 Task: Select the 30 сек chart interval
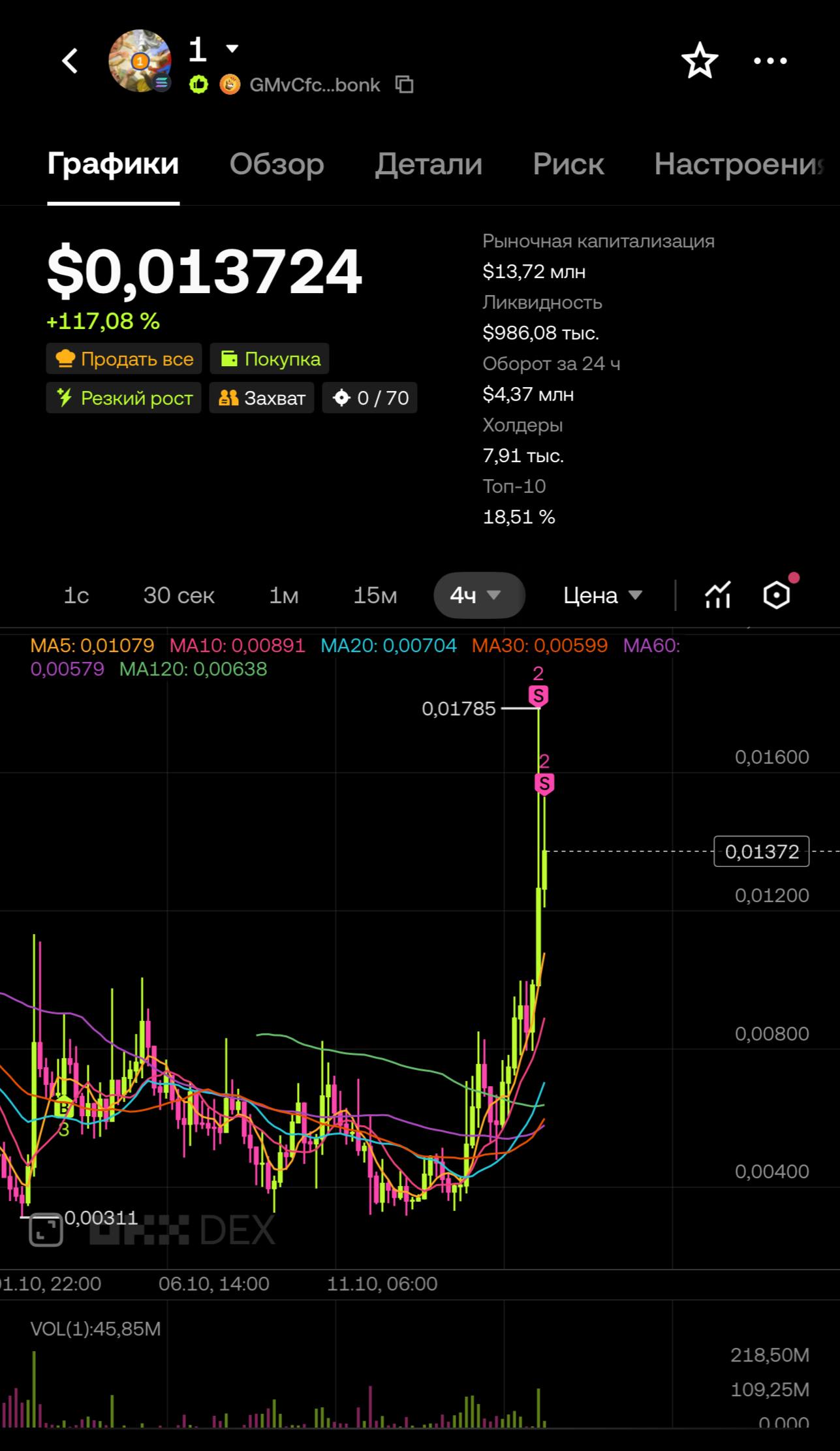tap(179, 595)
